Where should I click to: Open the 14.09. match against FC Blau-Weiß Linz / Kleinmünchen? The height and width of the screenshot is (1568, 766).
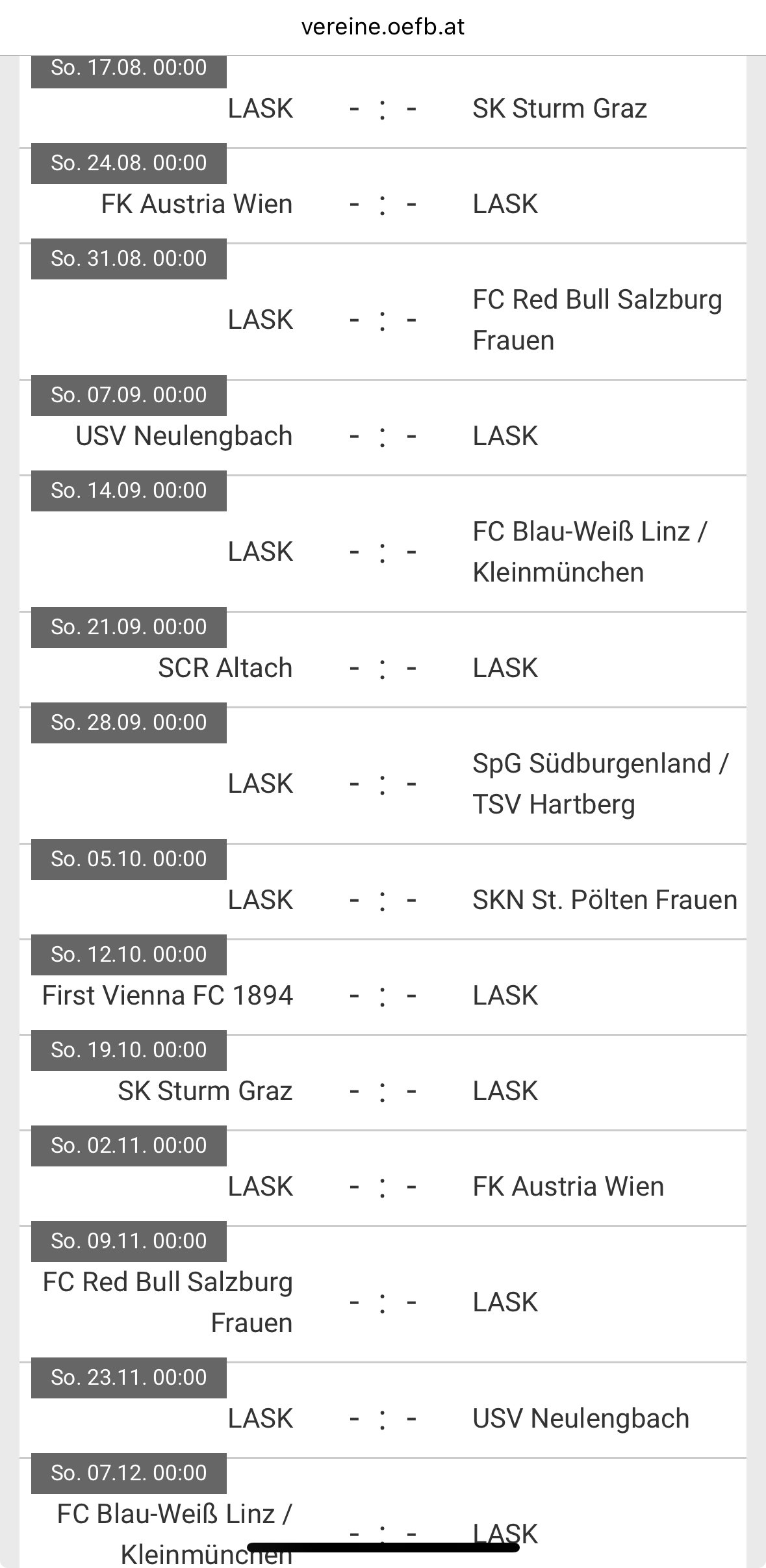(x=383, y=544)
